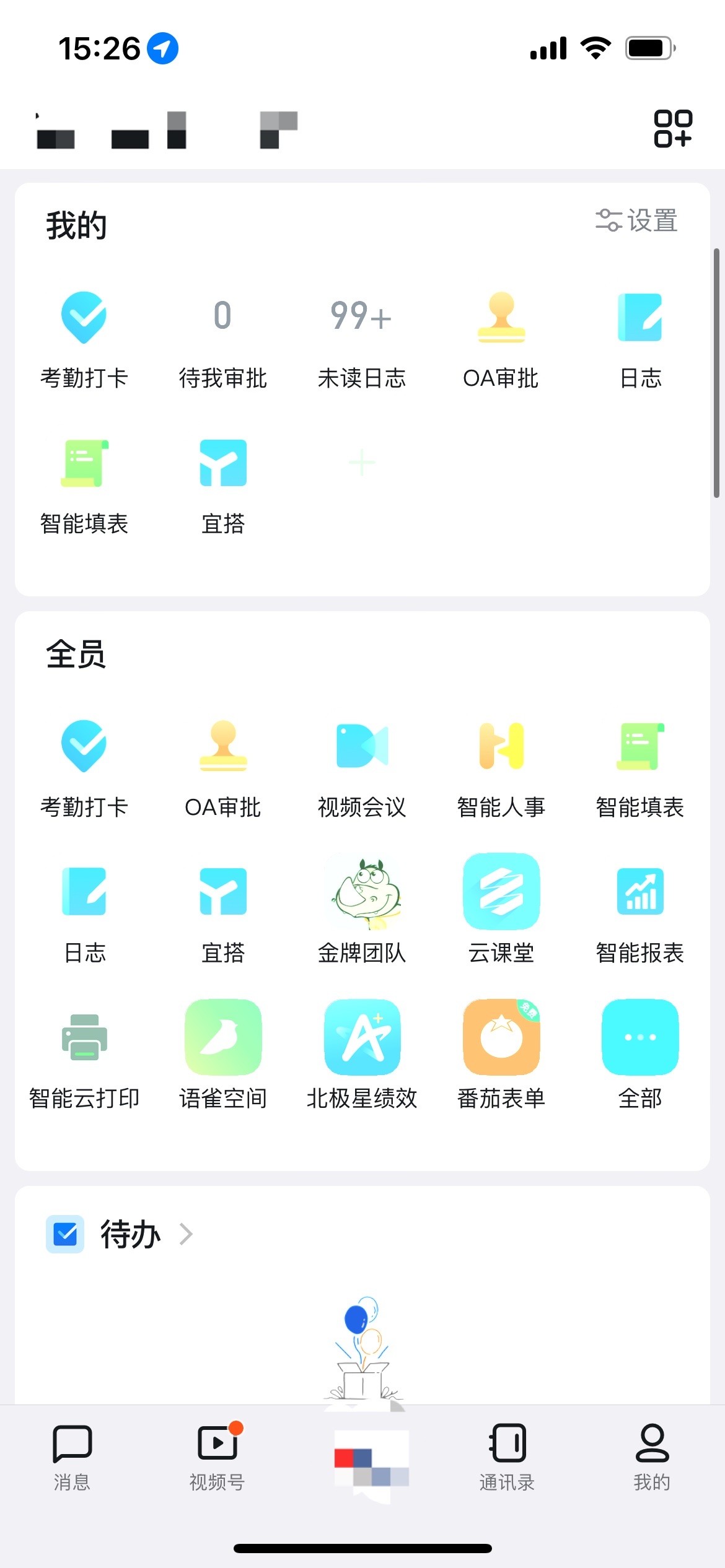
Task: Open 设置 for the 我的 section
Action: pos(637,220)
